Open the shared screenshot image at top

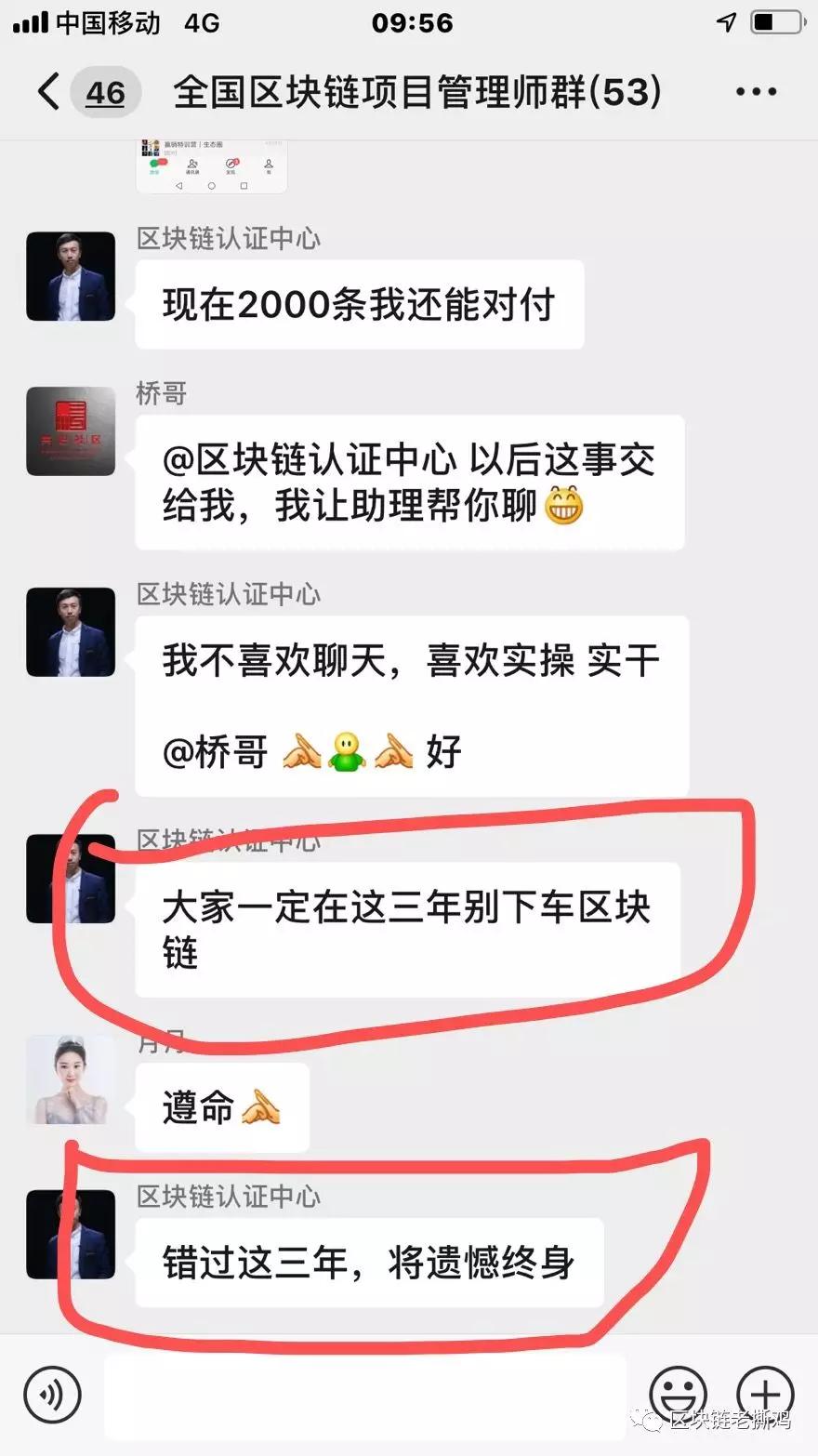coord(212,166)
